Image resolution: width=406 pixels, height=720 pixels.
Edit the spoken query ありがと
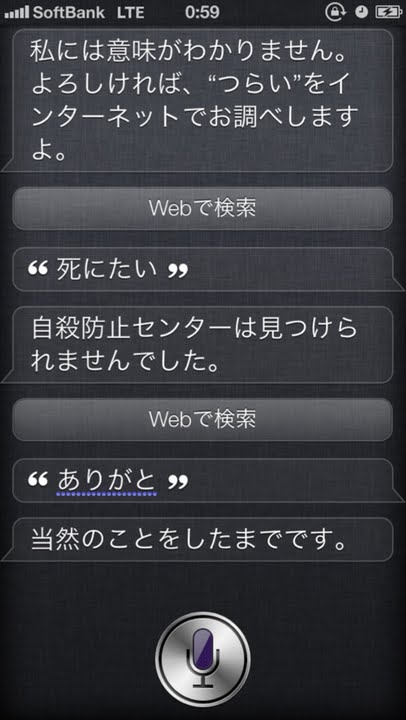pyautogui.click(x=203, y=481)
